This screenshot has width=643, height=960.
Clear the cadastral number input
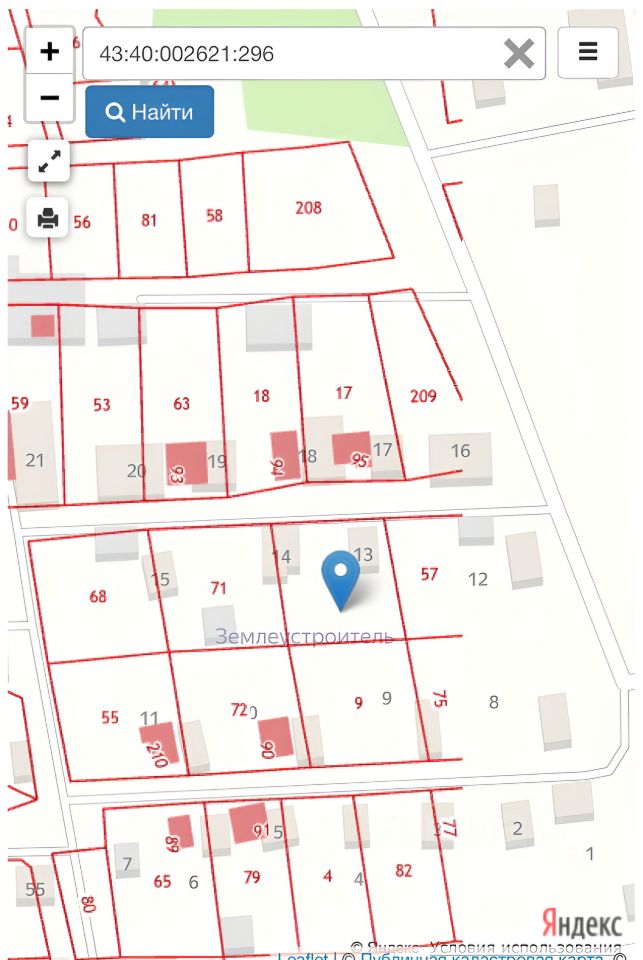[519, 53]
